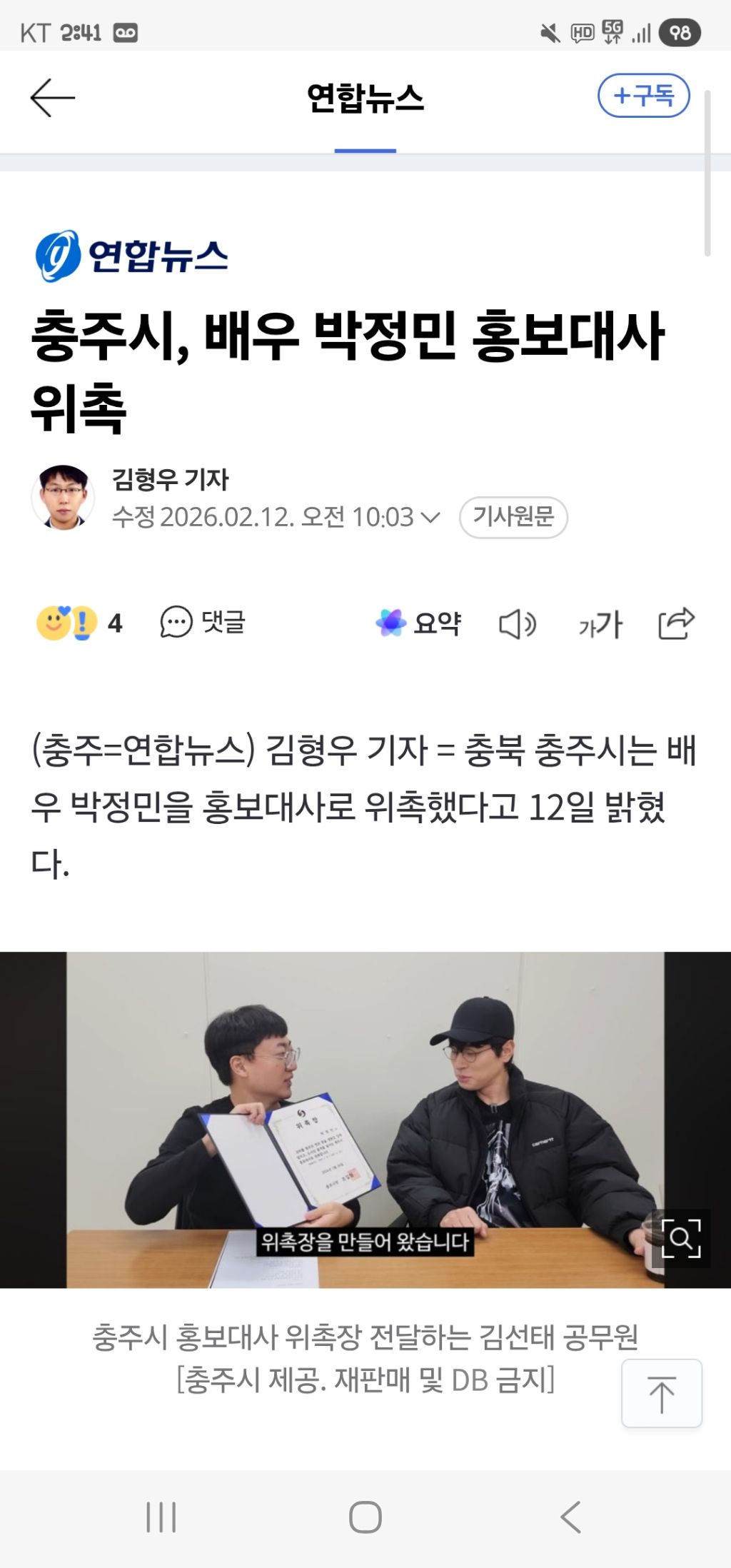Search the article photo with lens icon

pyautogui.click(x=682, y=1238)
